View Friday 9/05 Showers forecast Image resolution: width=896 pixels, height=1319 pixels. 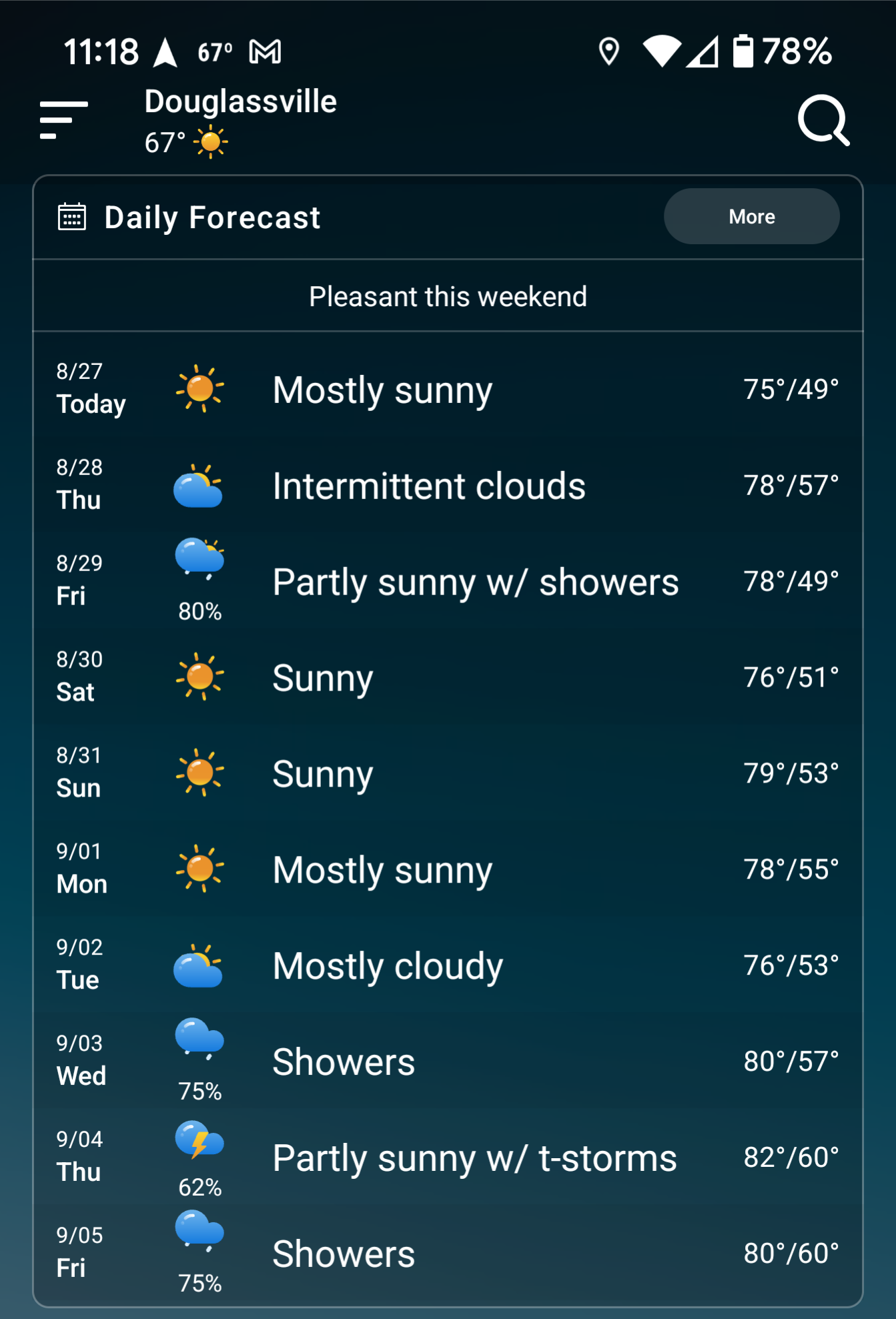(x=448, y=1254)
